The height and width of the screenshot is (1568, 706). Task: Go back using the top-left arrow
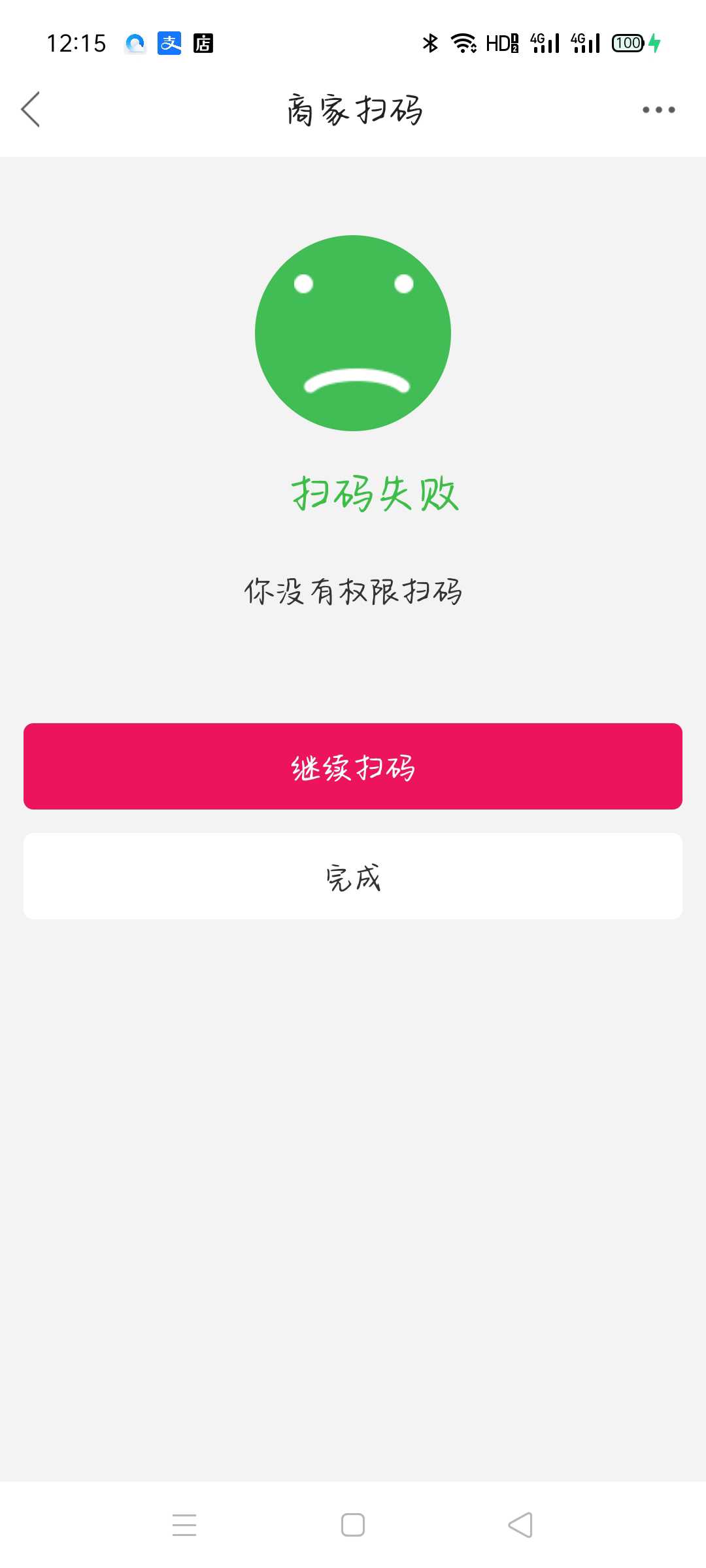pyautogui.click(x=31, y=109)
